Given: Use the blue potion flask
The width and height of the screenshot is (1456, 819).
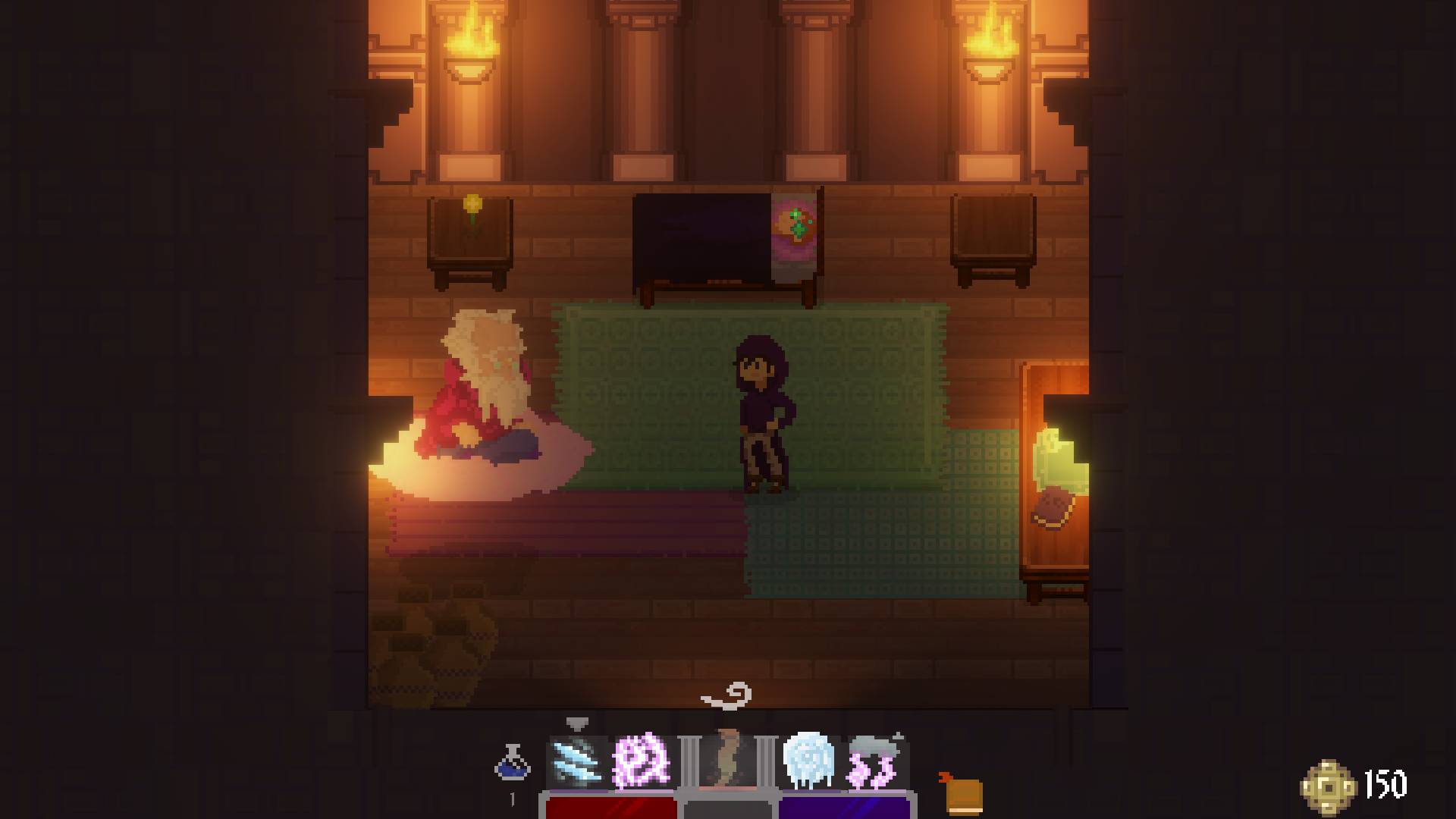Looking at the screenshot, I should click(512, 763).
